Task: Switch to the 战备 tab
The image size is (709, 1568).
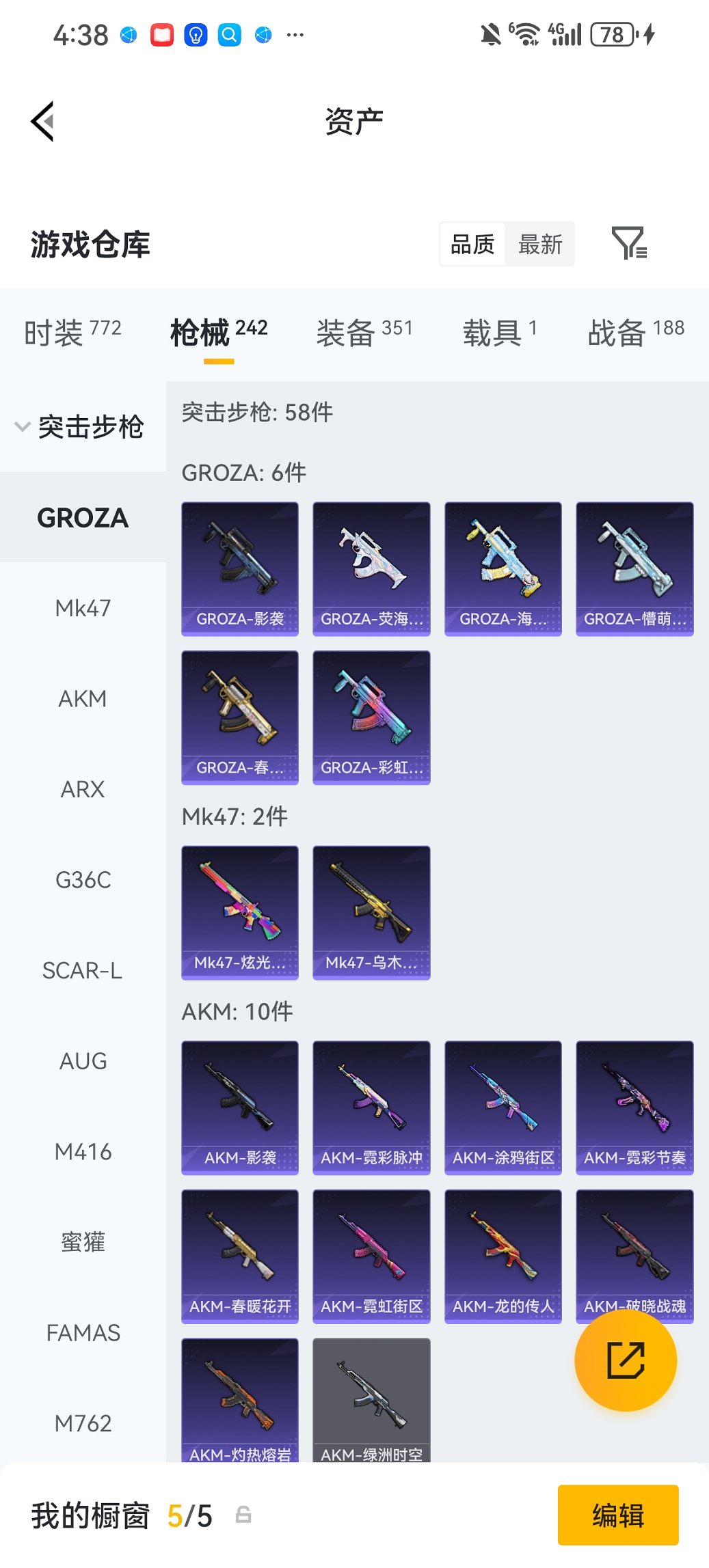Action: [x=635, y=333]
